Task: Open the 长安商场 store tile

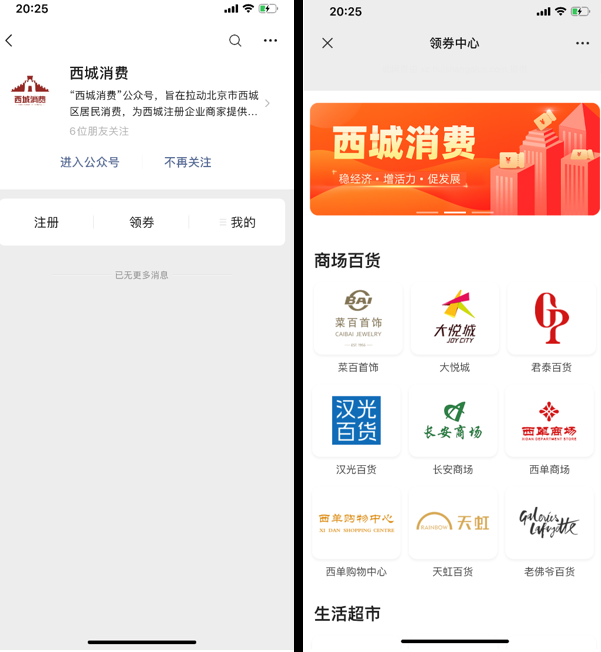Action: [454, 421]
